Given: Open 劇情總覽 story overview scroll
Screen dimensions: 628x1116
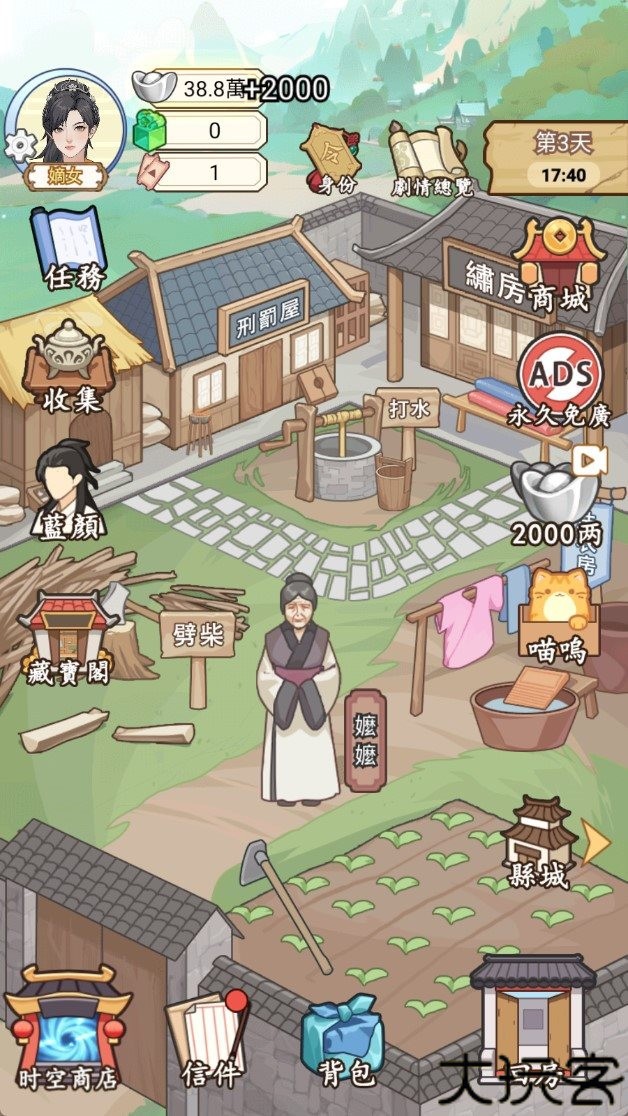Looking at the screenshot, I should (431, 158).
